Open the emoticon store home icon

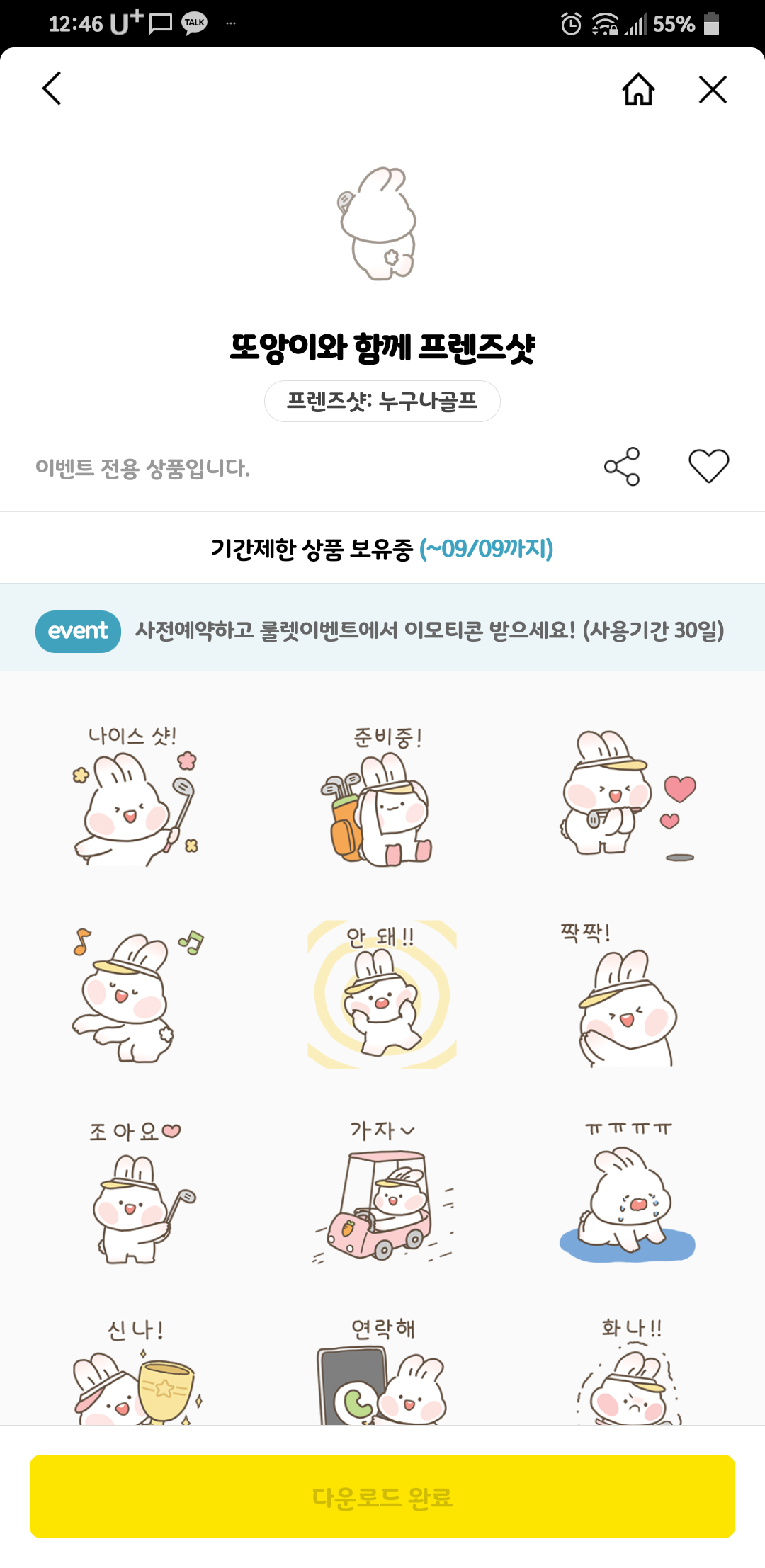coord(638,89)
